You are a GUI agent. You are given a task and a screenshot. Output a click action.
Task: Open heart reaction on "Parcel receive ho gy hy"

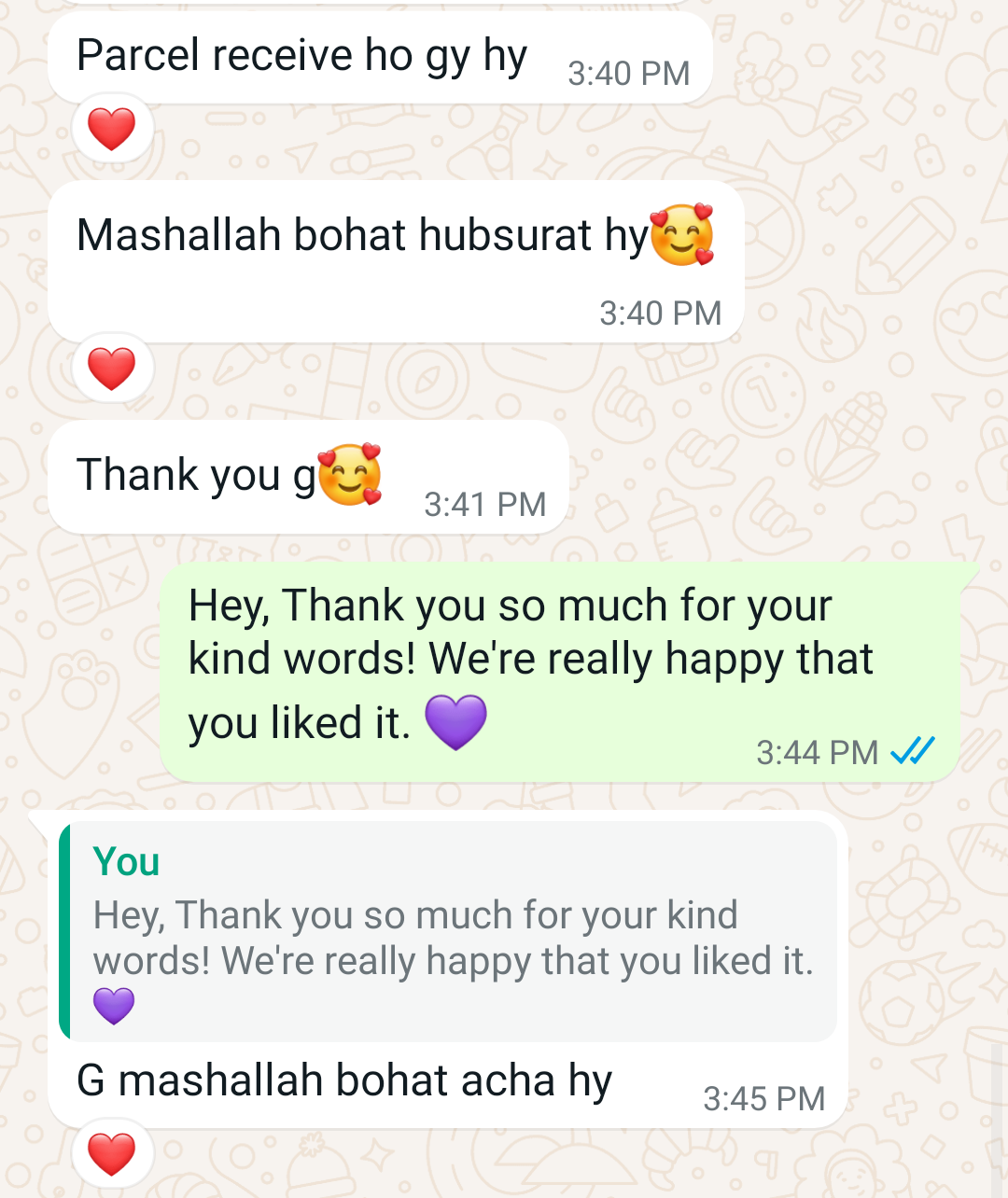[111, 129]
